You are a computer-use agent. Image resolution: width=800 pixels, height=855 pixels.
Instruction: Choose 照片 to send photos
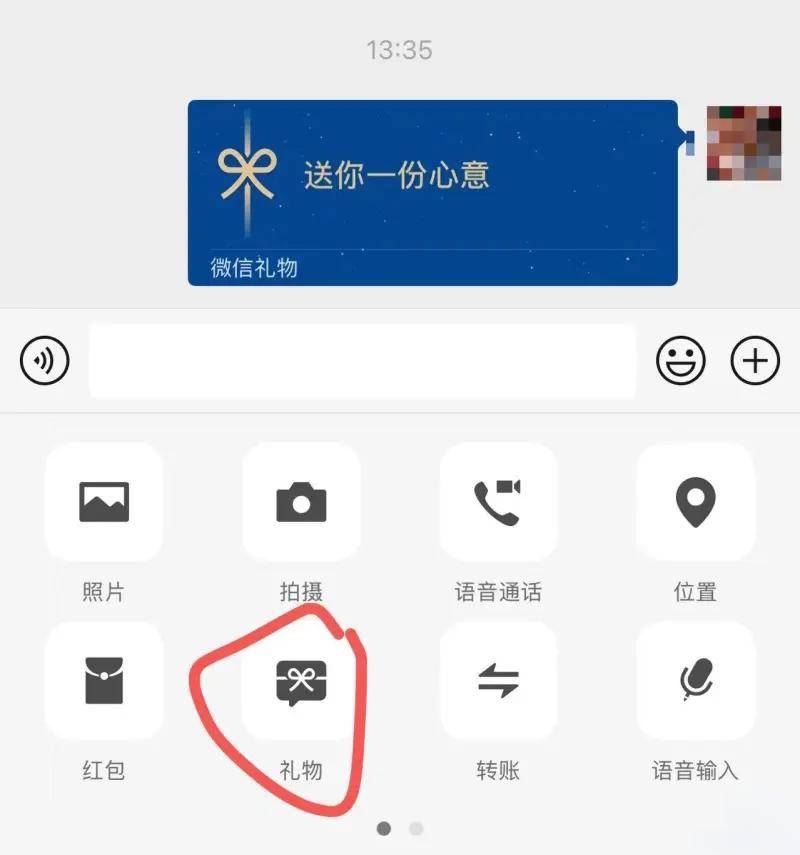104,502
